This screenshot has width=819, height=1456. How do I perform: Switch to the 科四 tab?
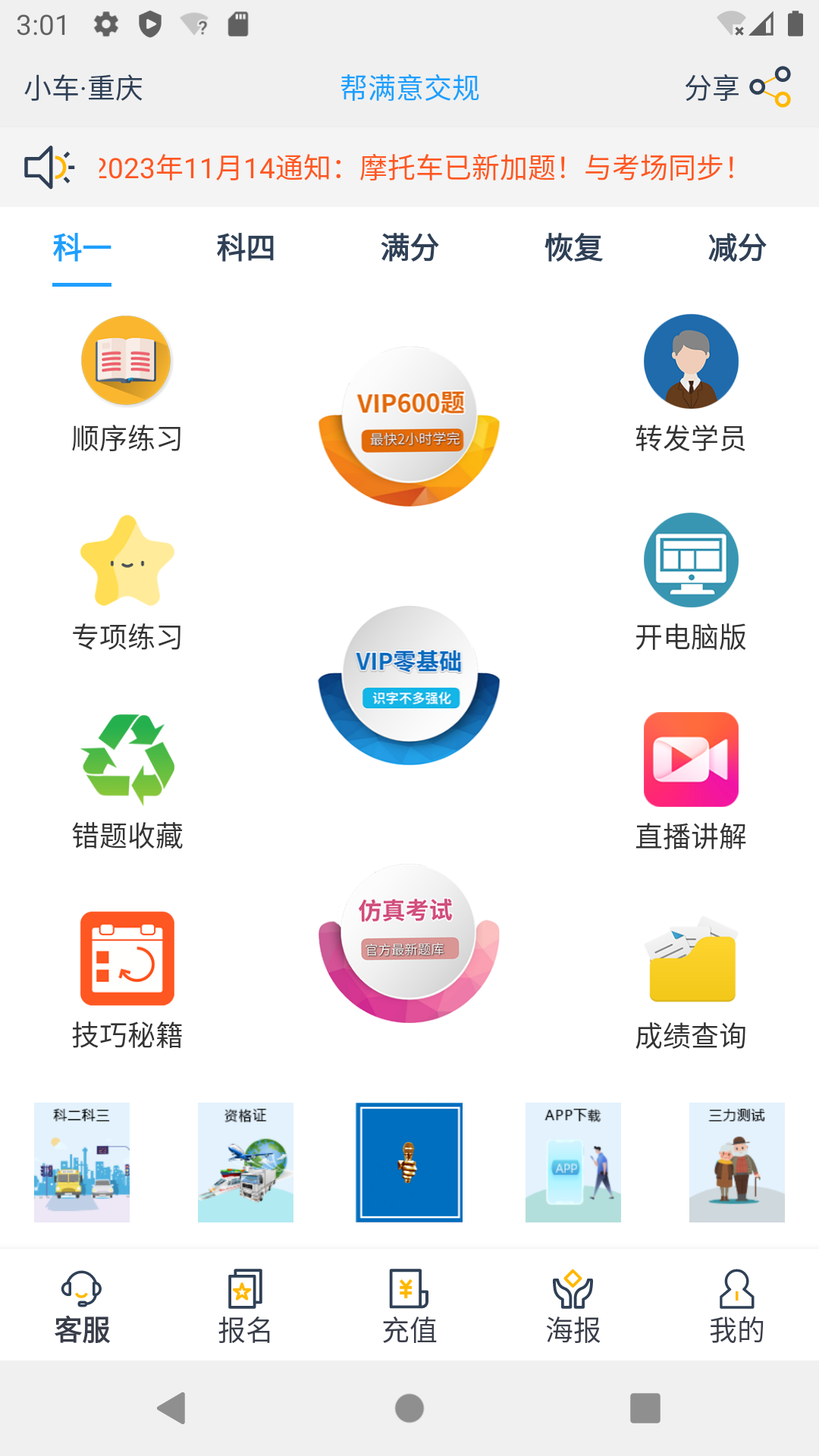[244, 248]
